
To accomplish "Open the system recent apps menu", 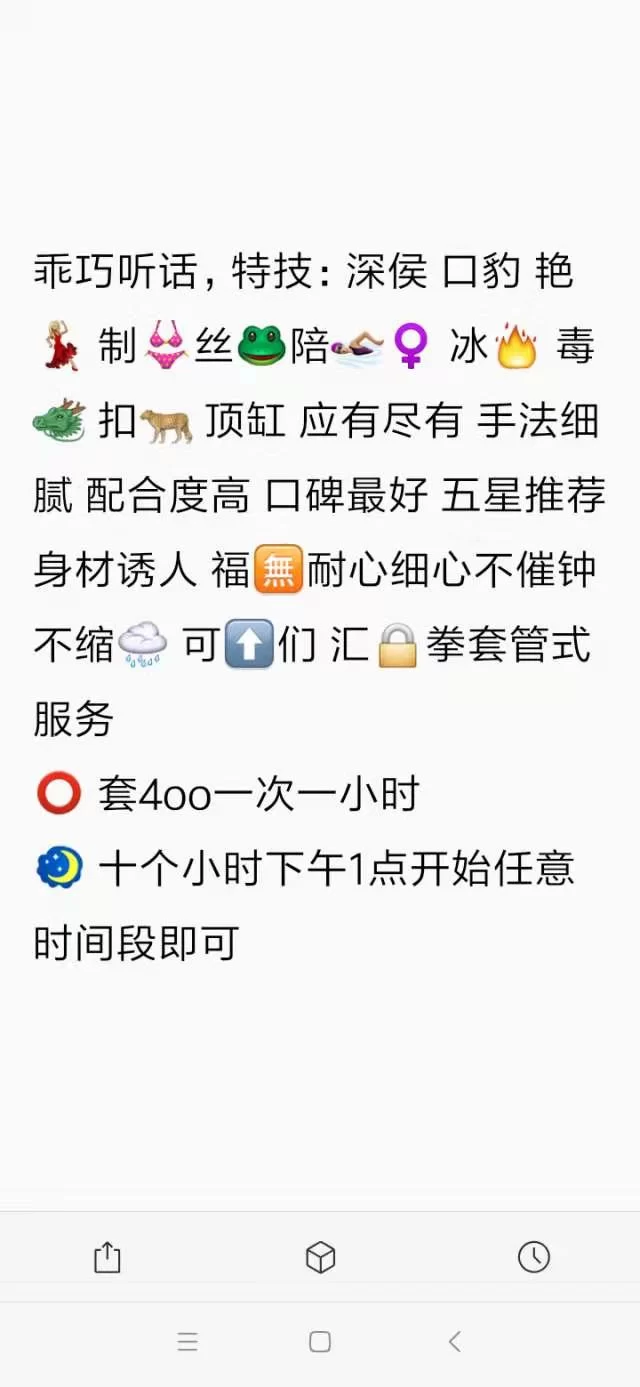I will click(x=187, y=1342).
